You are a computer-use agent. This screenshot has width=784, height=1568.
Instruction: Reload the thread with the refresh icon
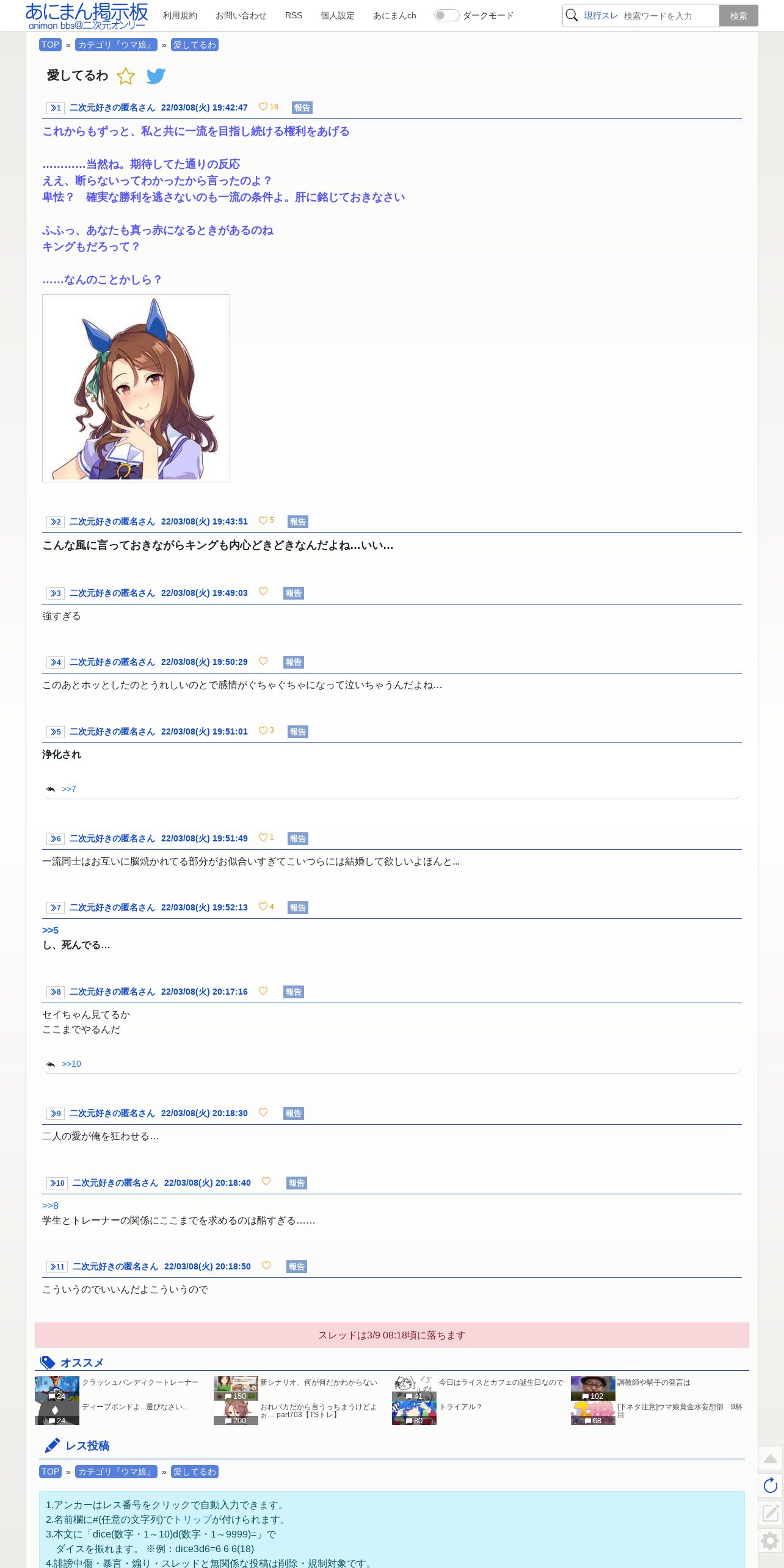771,1486
